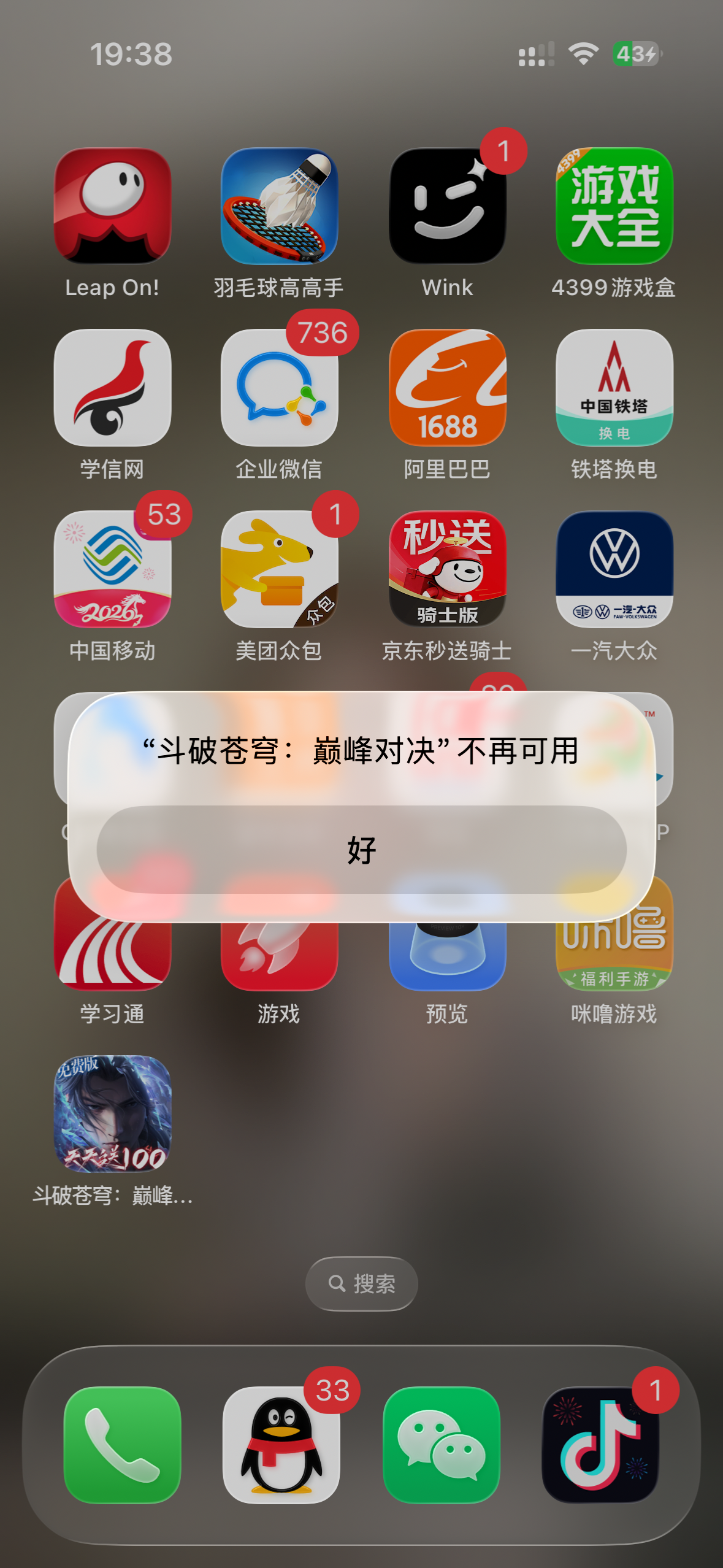Launch WeChat from the dock
Viewport: 723px width, 1568px height.
click(441, 1445)
